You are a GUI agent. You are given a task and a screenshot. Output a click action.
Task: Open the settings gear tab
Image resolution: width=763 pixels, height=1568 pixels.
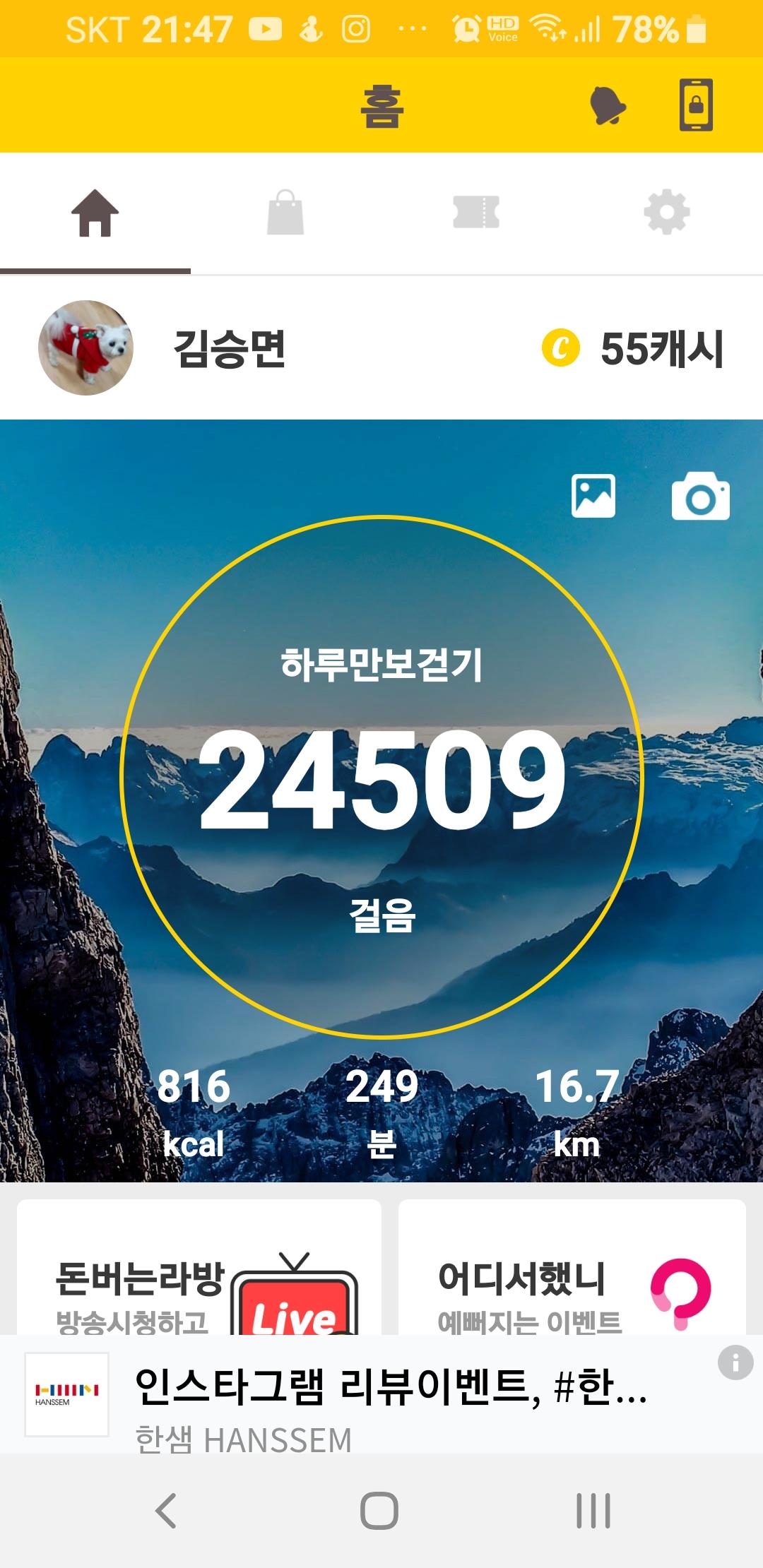[x=667, y=213]
